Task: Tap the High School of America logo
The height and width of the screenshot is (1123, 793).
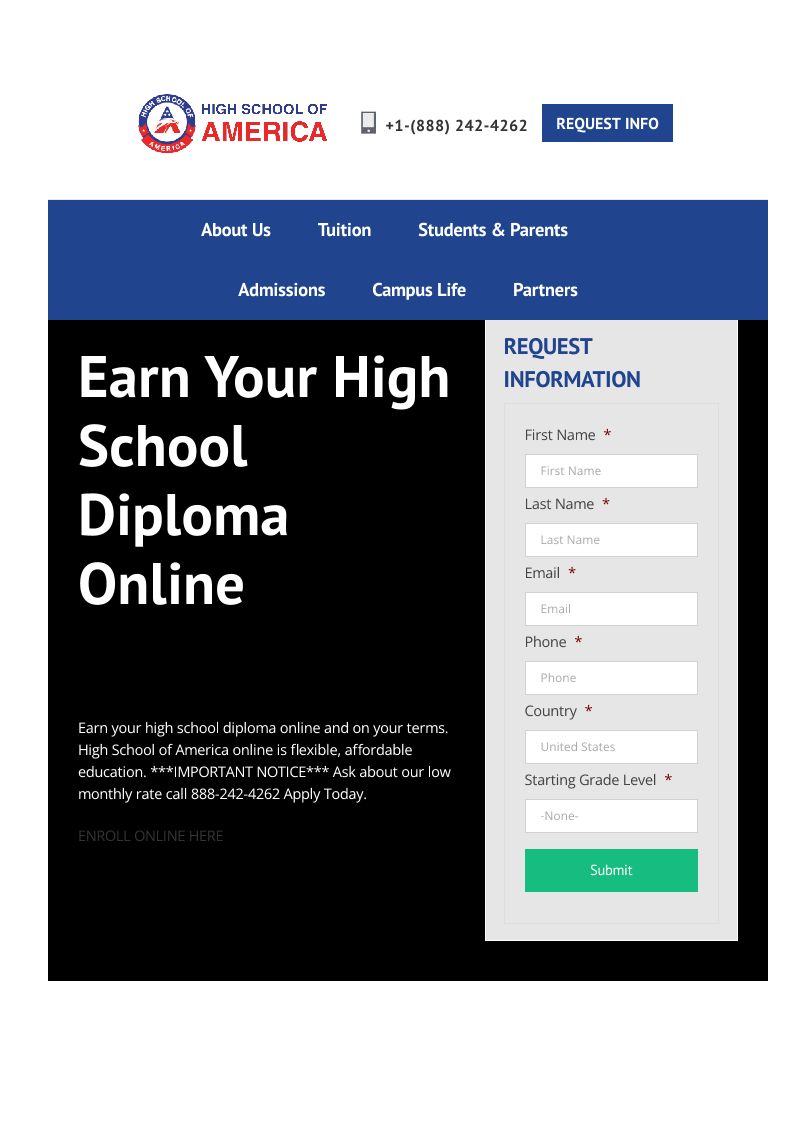Action: coord(233,123)
